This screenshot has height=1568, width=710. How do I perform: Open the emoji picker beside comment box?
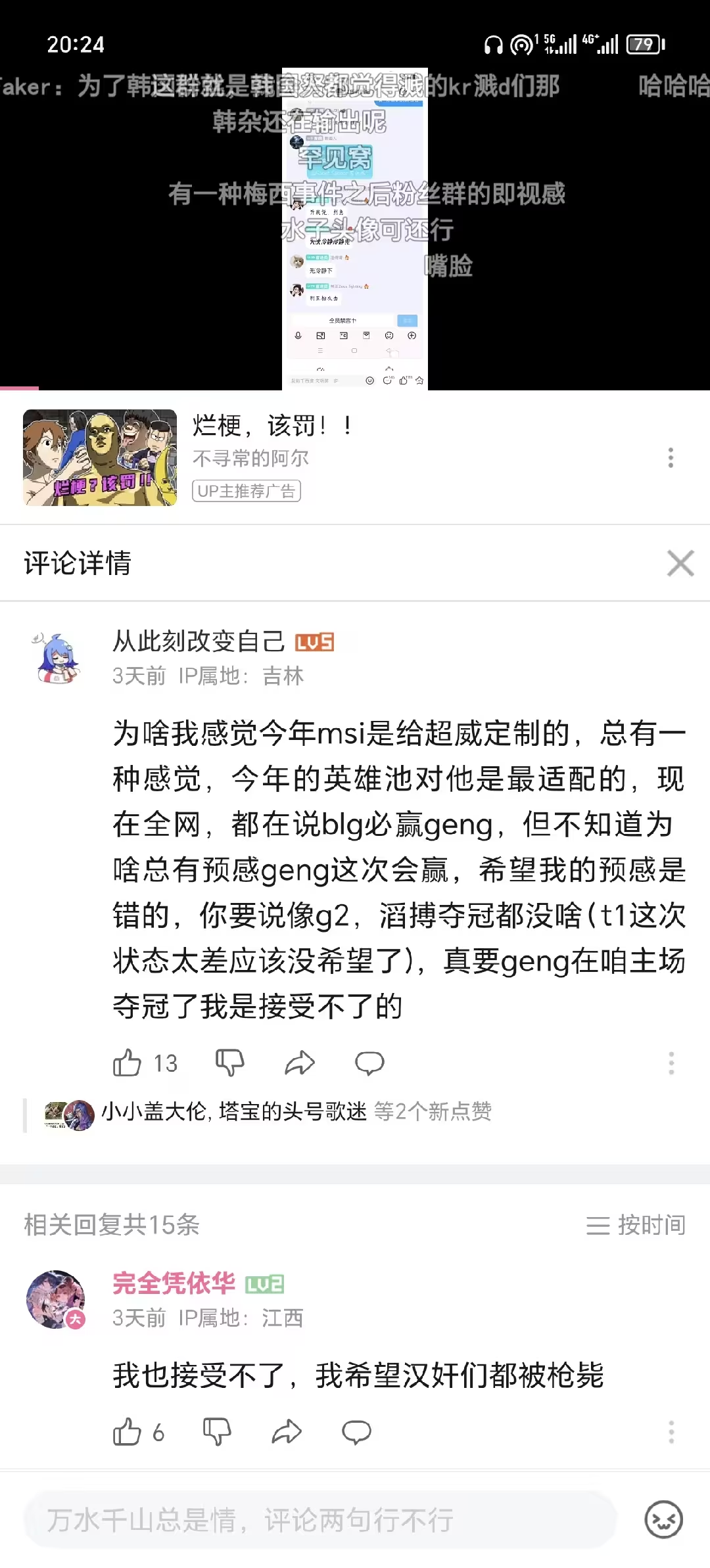click(x=663, y=1520)
